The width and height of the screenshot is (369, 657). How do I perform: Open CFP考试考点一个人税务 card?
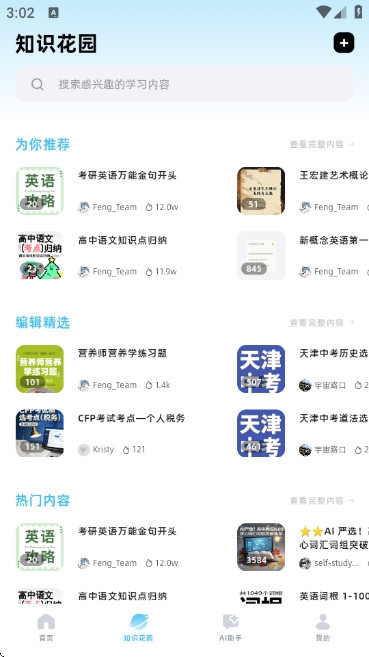tap(121, 433)
